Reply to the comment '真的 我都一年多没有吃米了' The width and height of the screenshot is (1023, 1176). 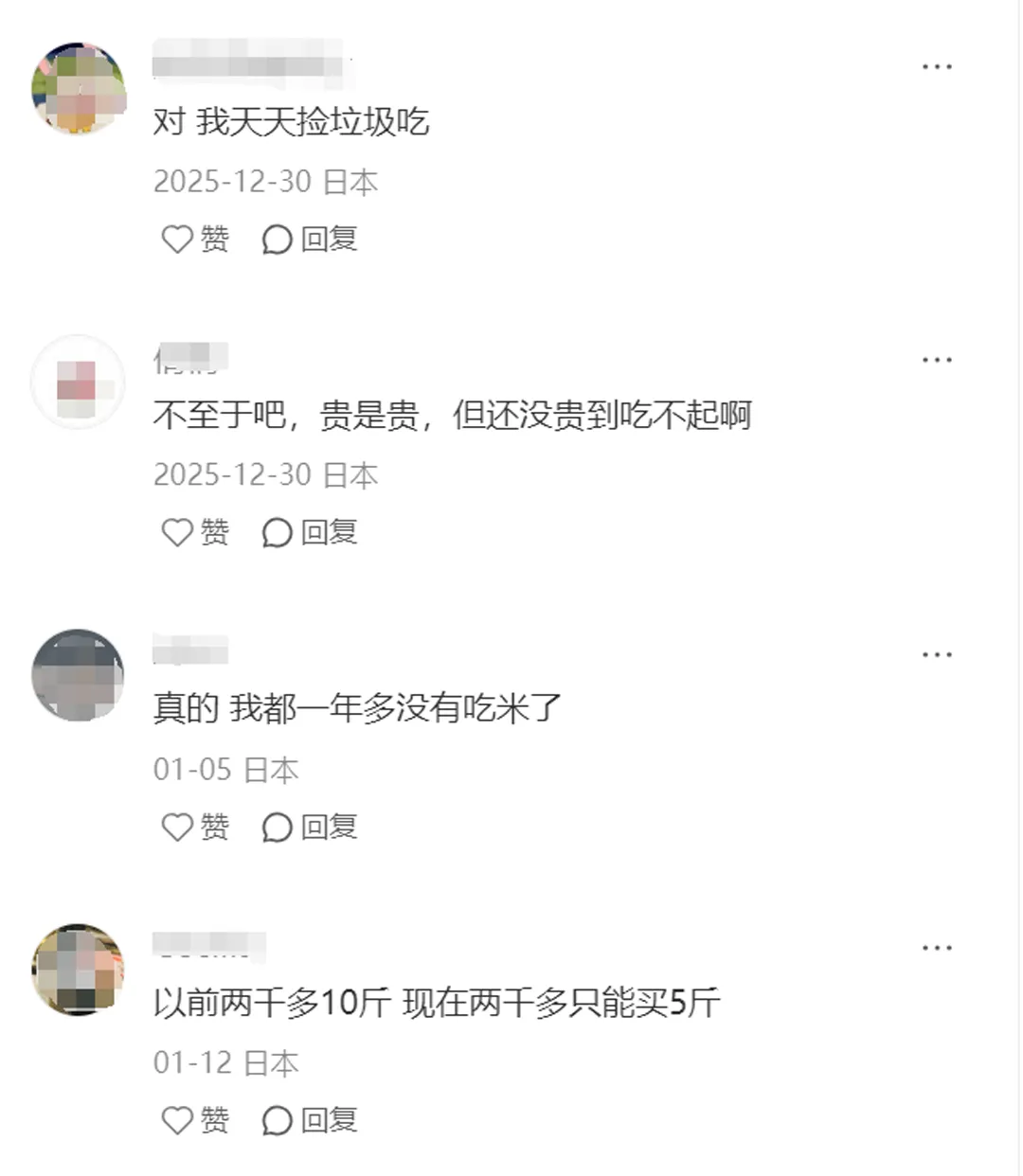(x=309, y=827)
